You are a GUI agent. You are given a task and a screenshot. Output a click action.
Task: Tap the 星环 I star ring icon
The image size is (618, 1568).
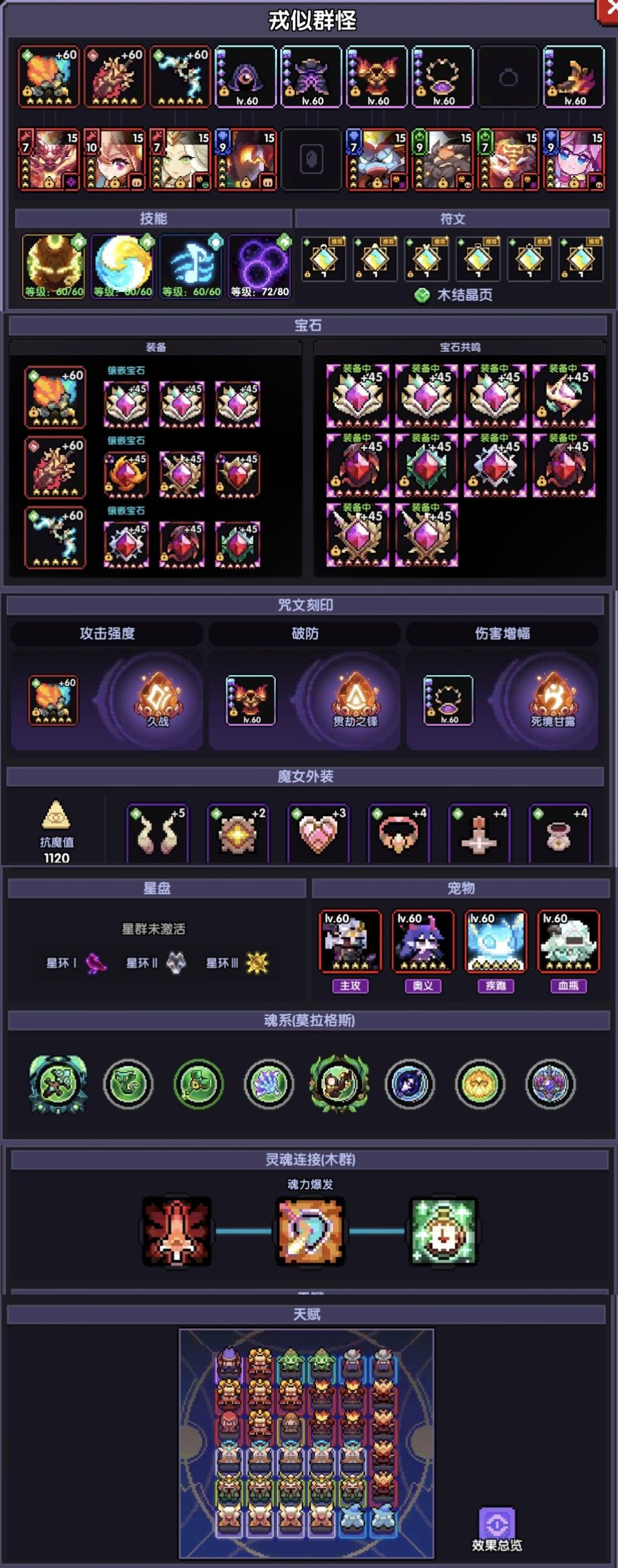tap(96, 963)
